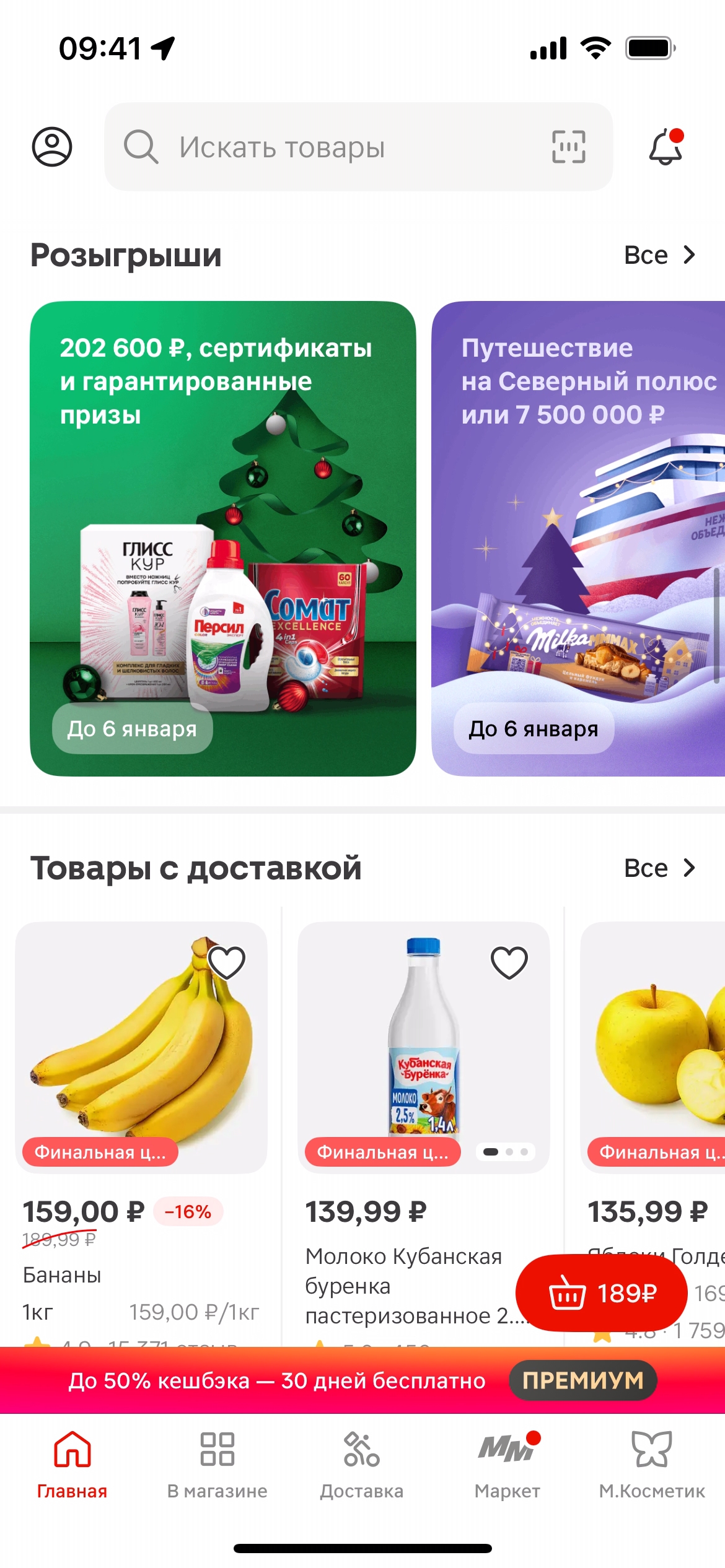Tap the Искать товары search field
Screen dimensions: 725x1568
(335, 147)
